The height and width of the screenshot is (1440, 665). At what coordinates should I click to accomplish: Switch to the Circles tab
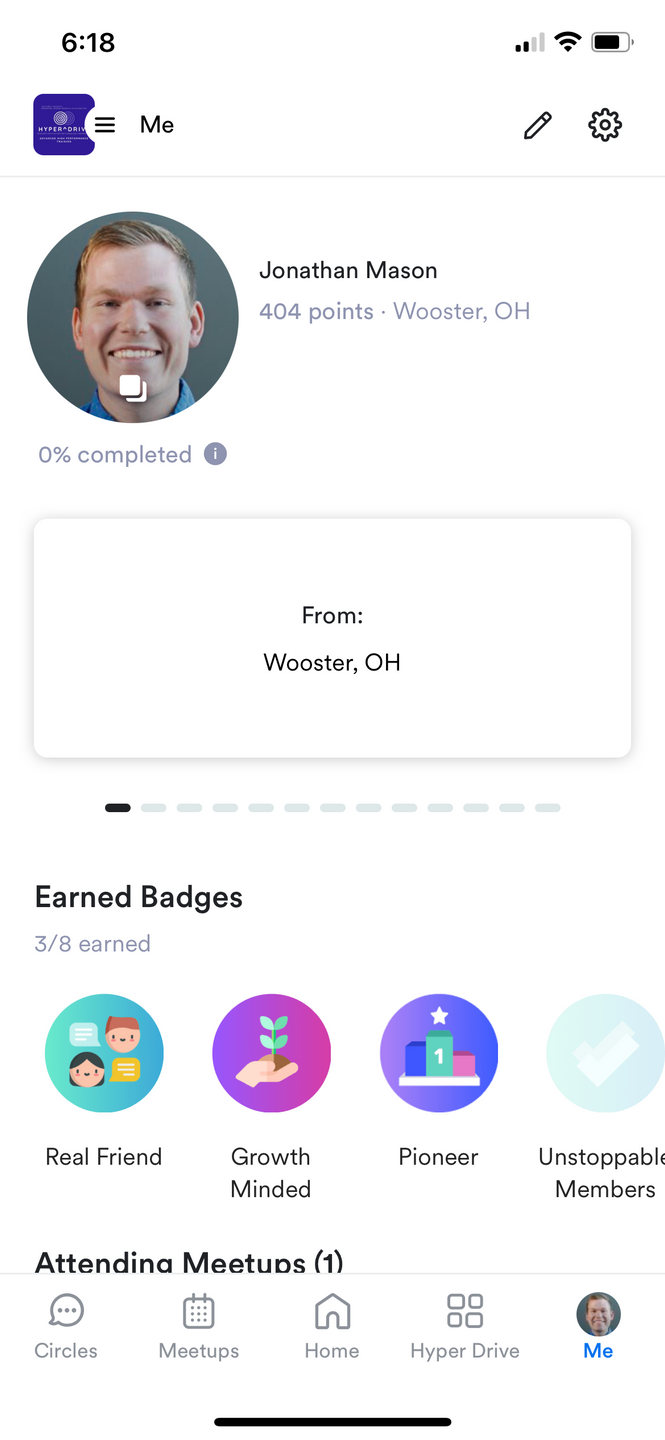[66, 1325]
